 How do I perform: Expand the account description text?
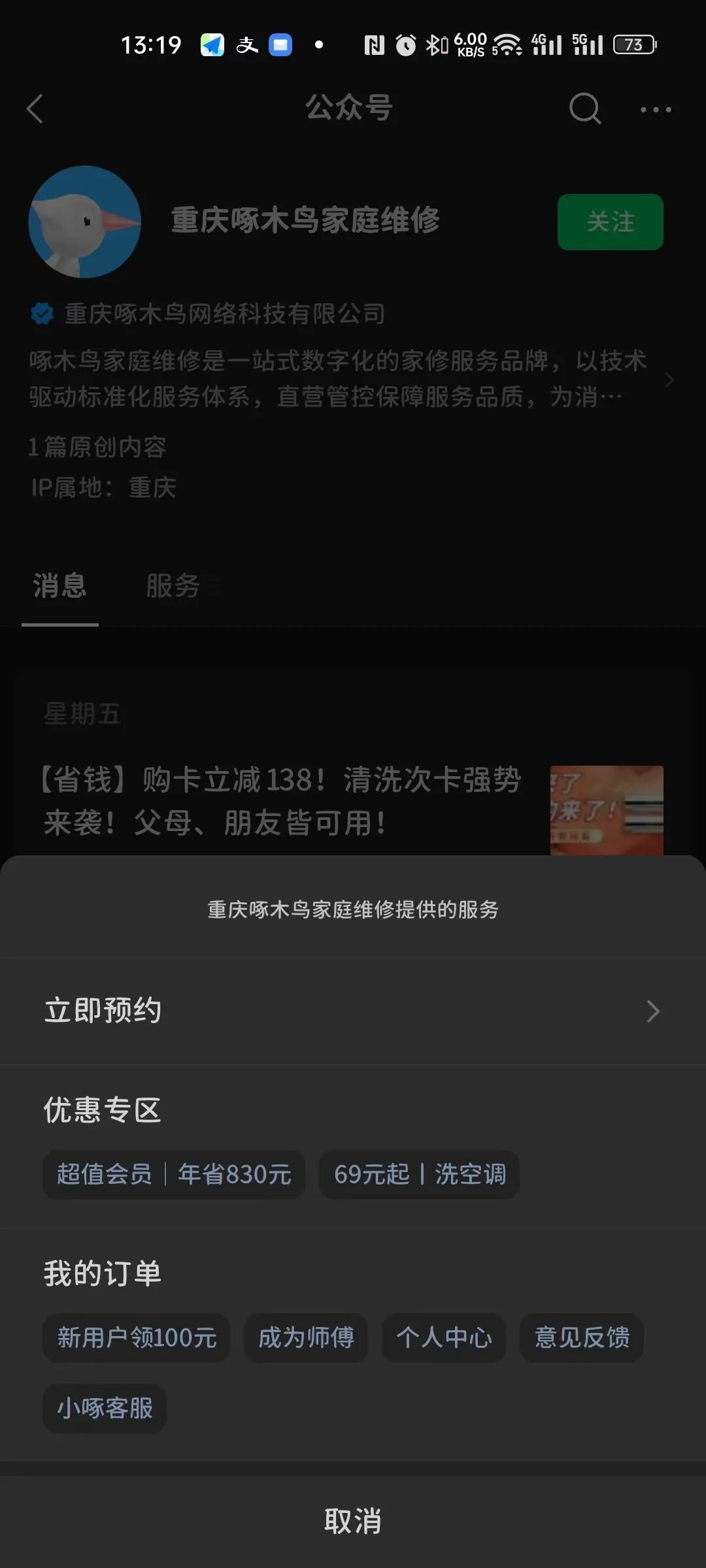click(x=669, y=379)
